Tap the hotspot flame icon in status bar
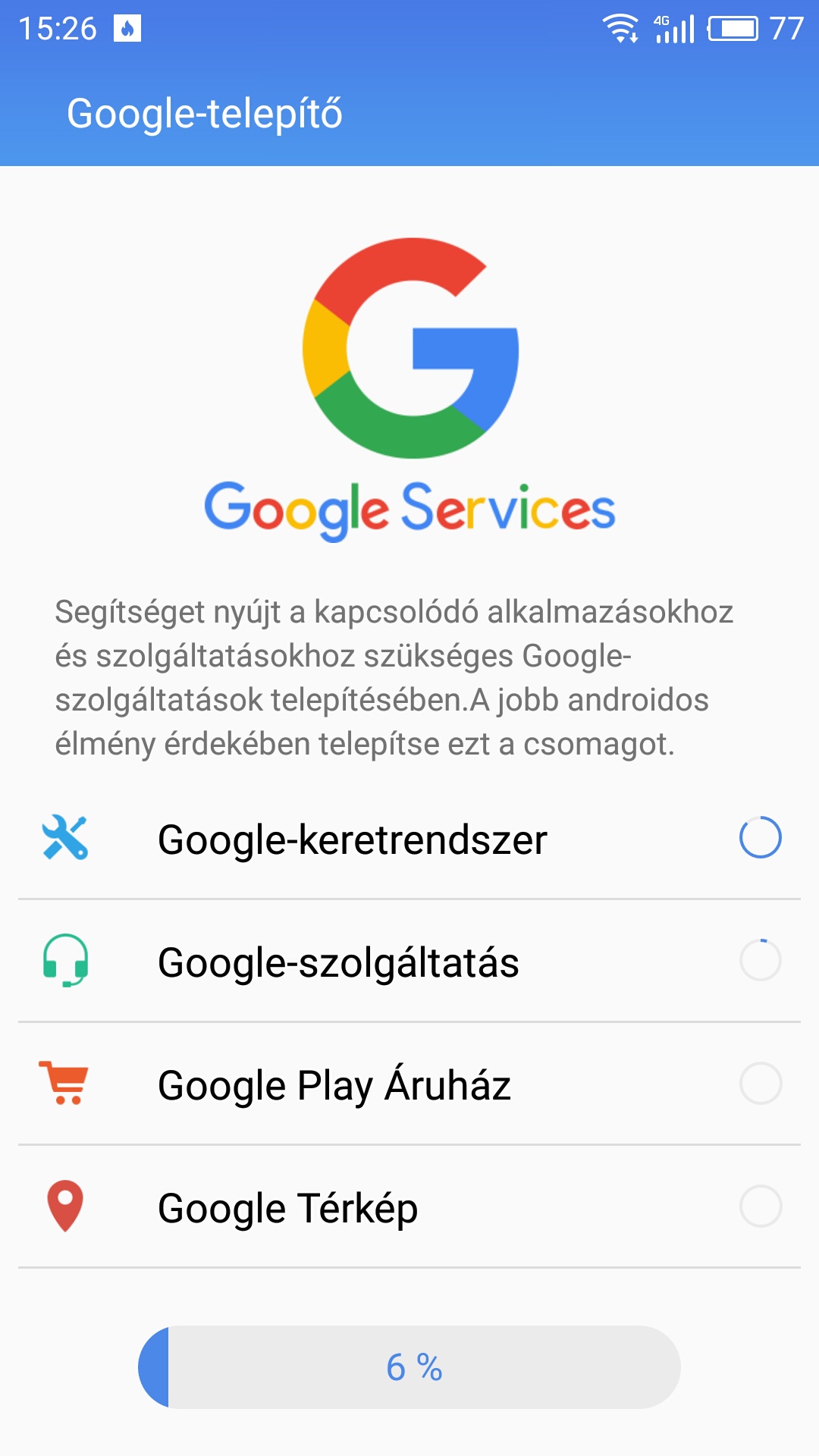This screenshot has height=1456, width=819. (129, 27)
